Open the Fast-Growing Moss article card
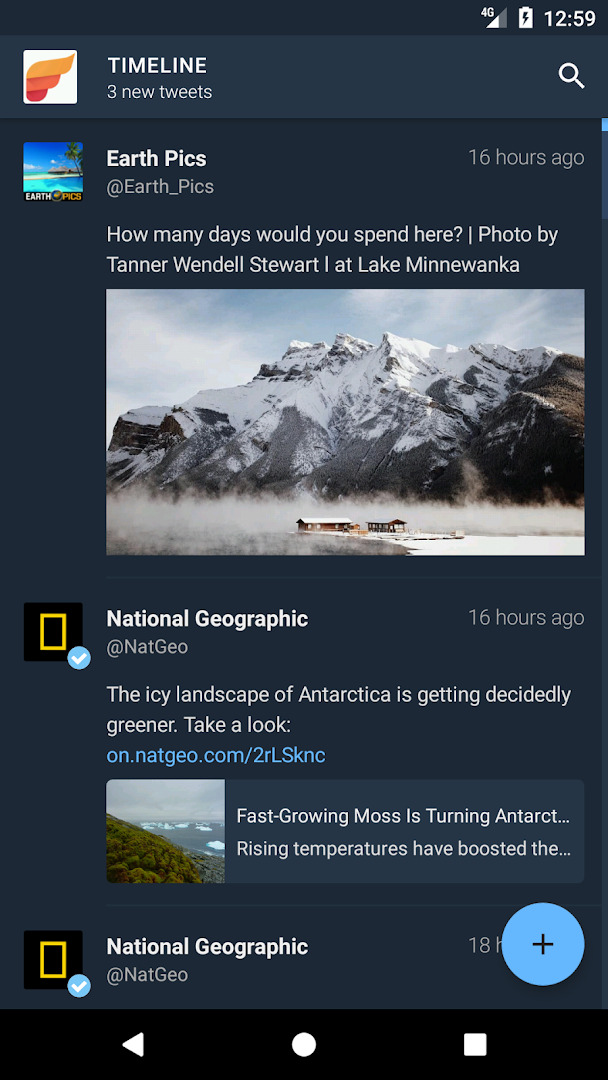Viewport: 608px width, 1080px height. point(345,831)
